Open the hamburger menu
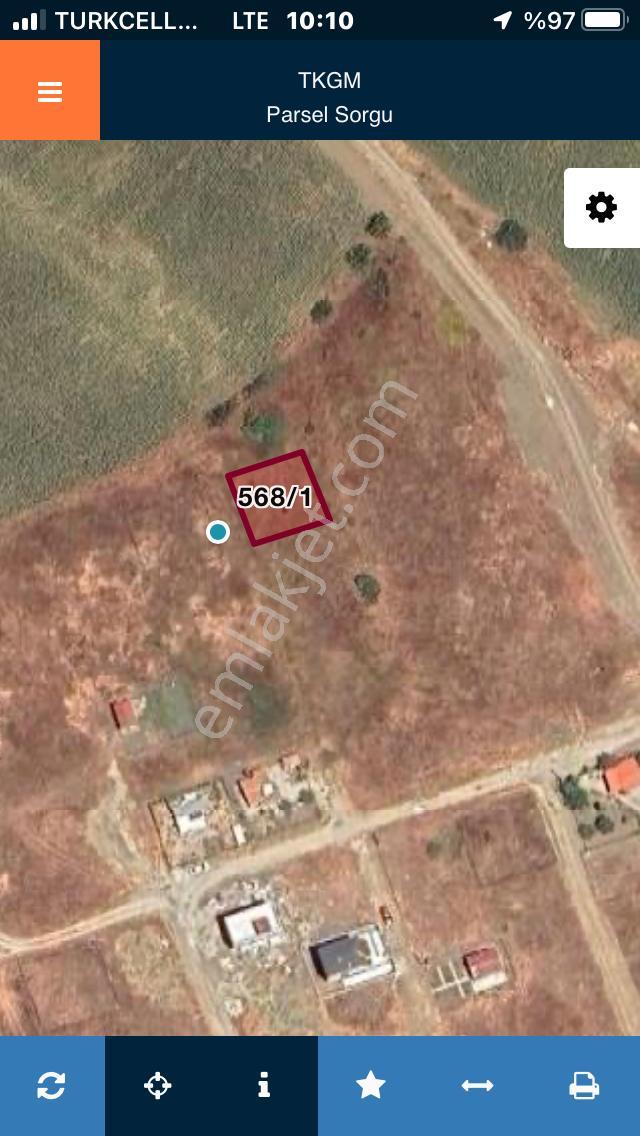Viewport: 640px width, 1136px height. pos(50,91)
